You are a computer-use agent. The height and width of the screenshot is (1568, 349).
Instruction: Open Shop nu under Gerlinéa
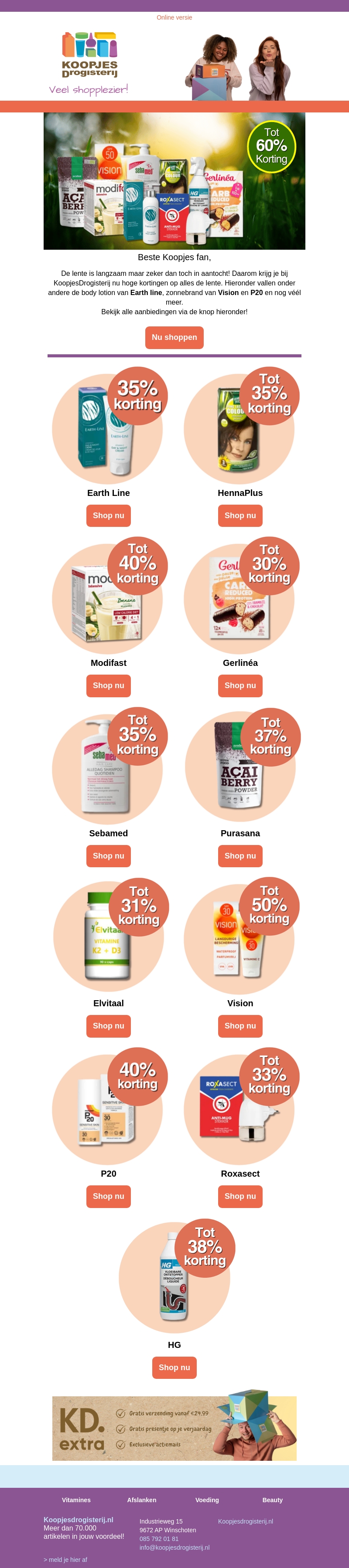coord(240,686)
